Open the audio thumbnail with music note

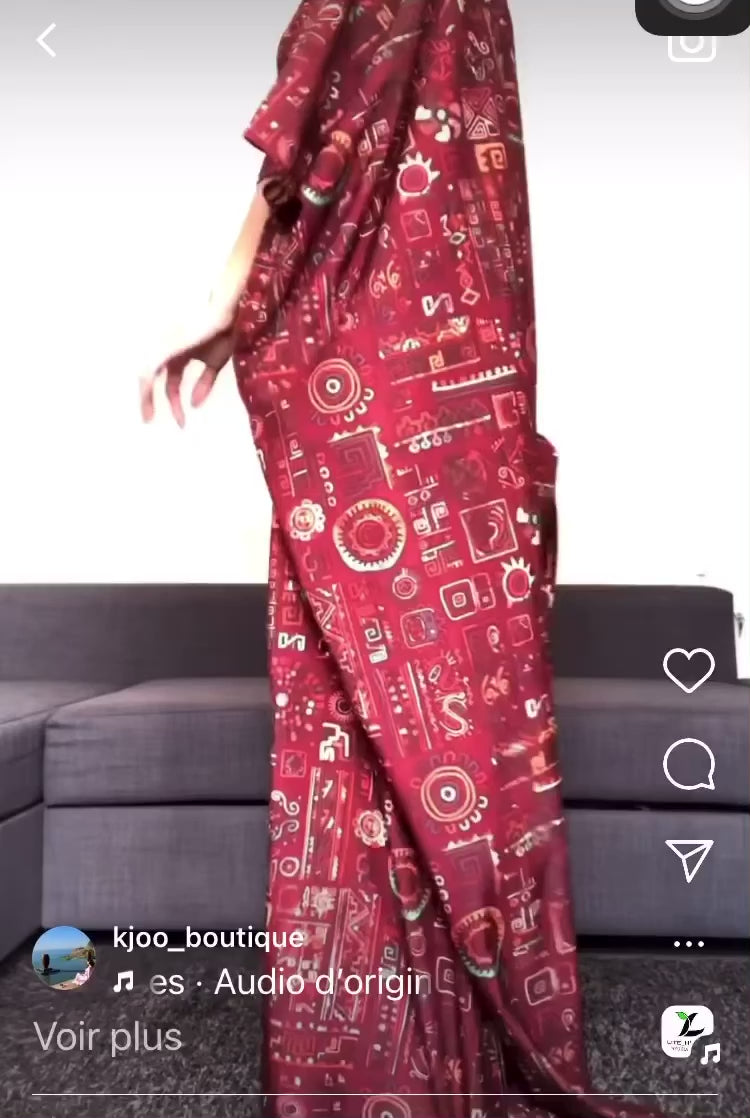click(x=689, y=1032)
